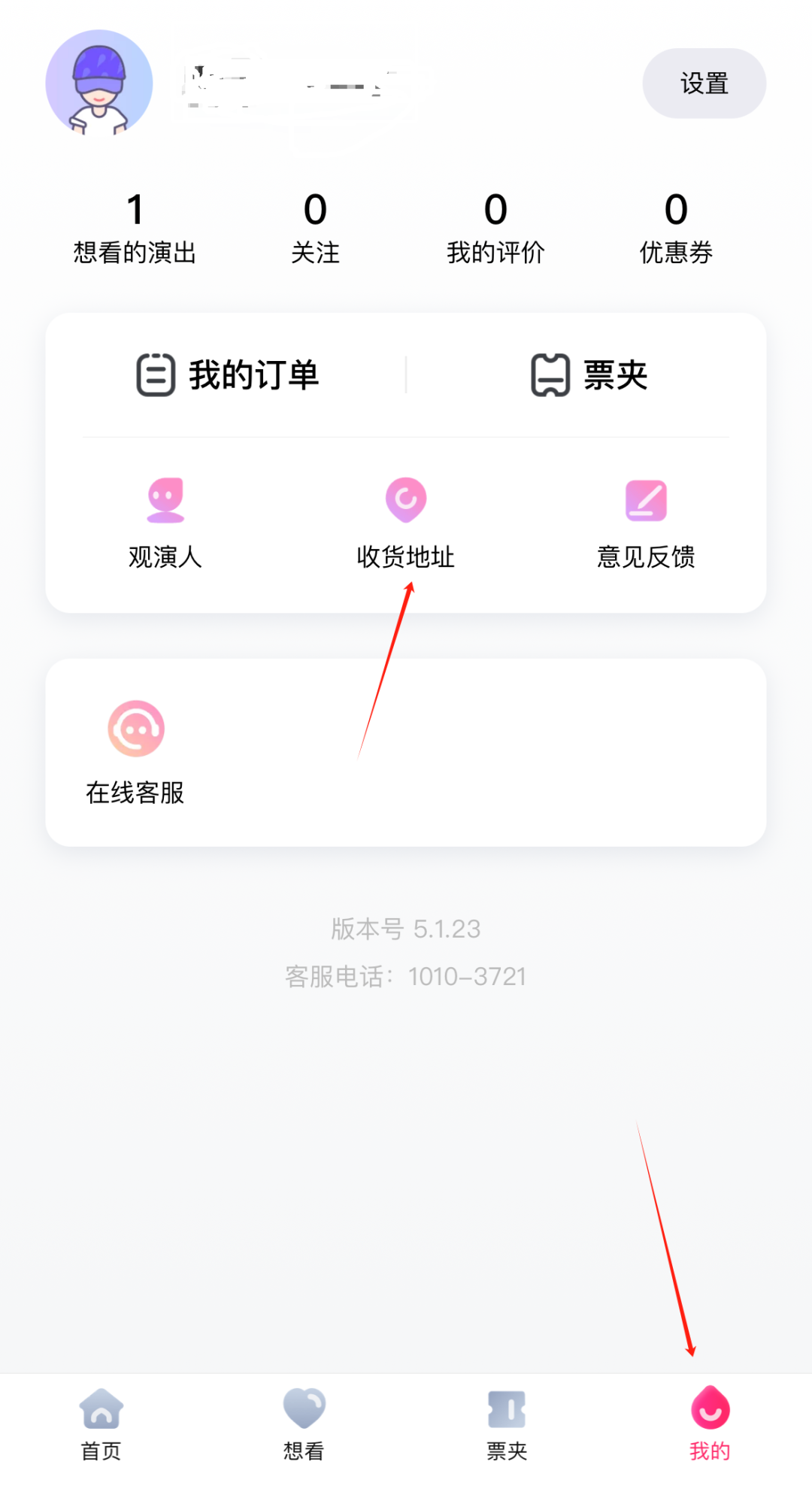Viewport: 812px width, 1510px height.
Task: Open 收货地址 shipping addresses
Action: [x=406, y=523]
